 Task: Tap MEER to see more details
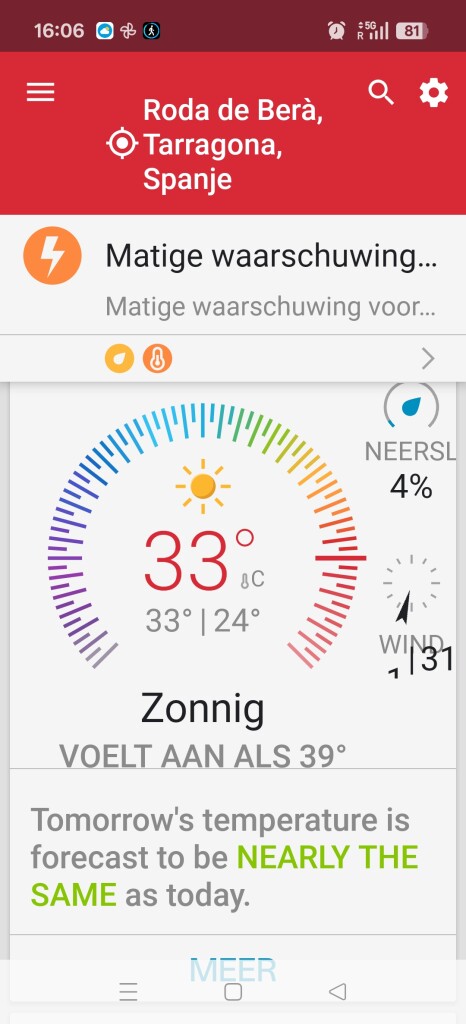pyautogui.click(x=233, y=969)
